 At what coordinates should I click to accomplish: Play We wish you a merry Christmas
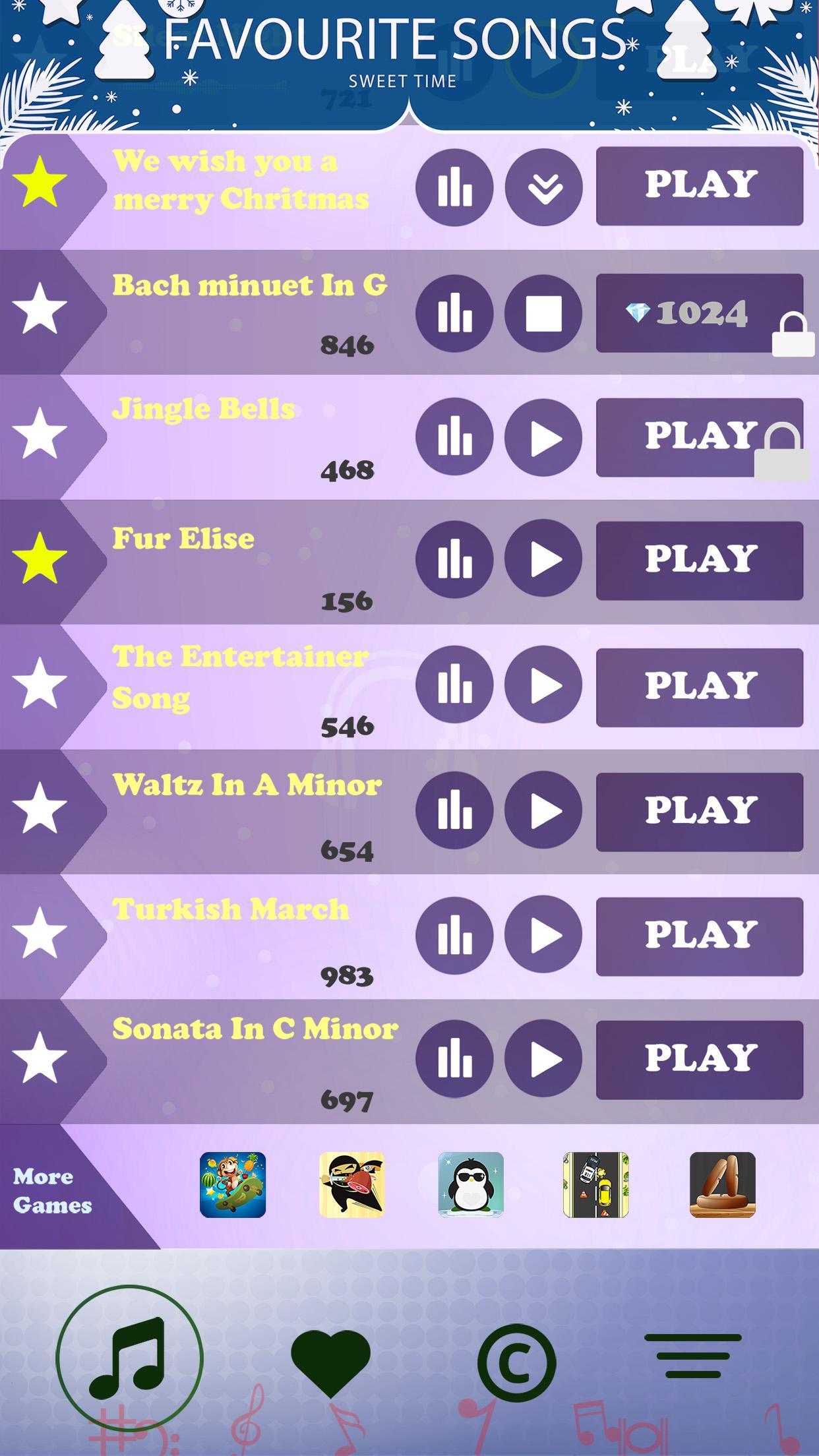tap(699, 186)
